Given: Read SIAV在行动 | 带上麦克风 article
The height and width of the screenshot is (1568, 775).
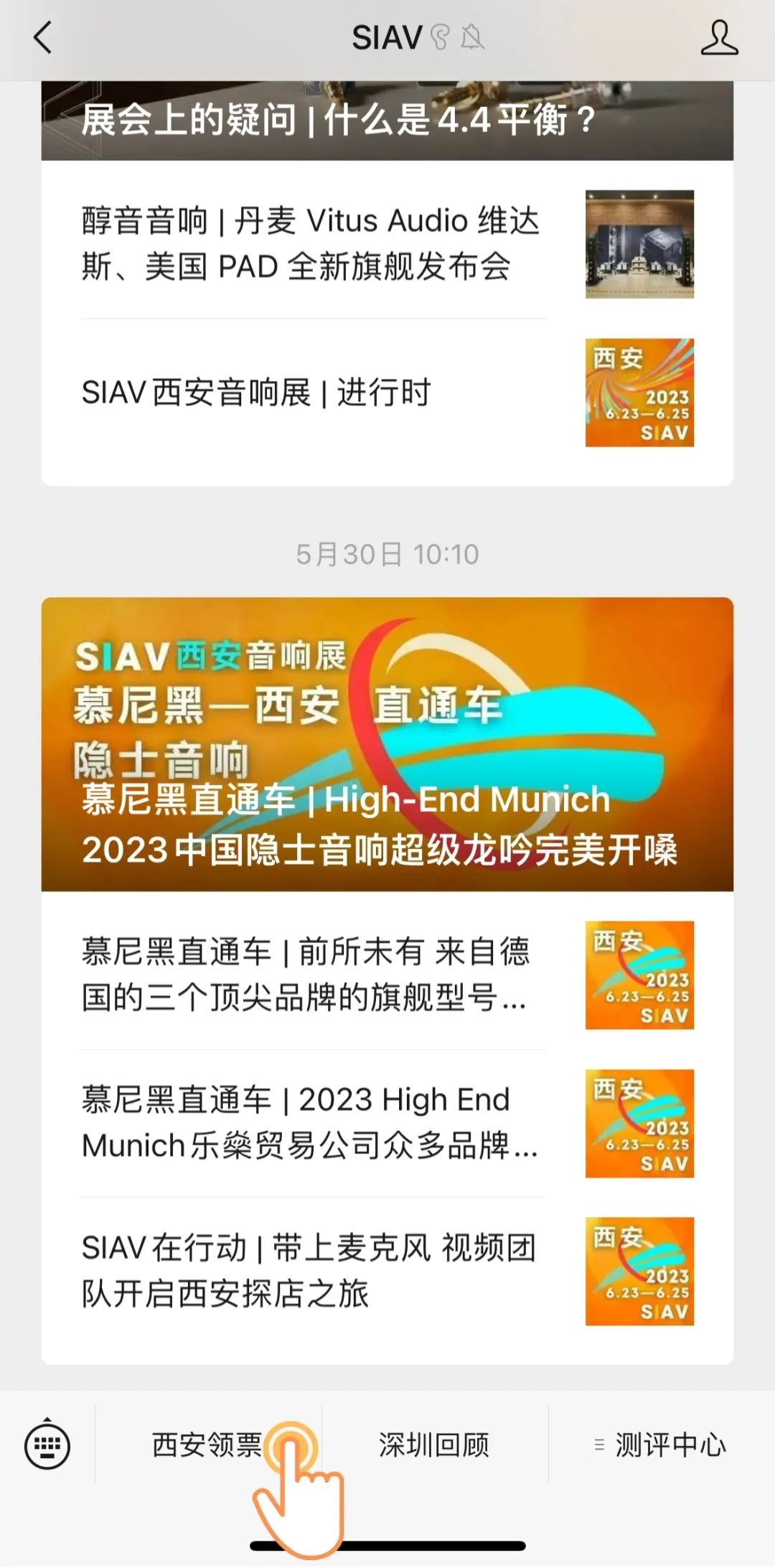Looking at the screenshot, I should (309, 1270).
